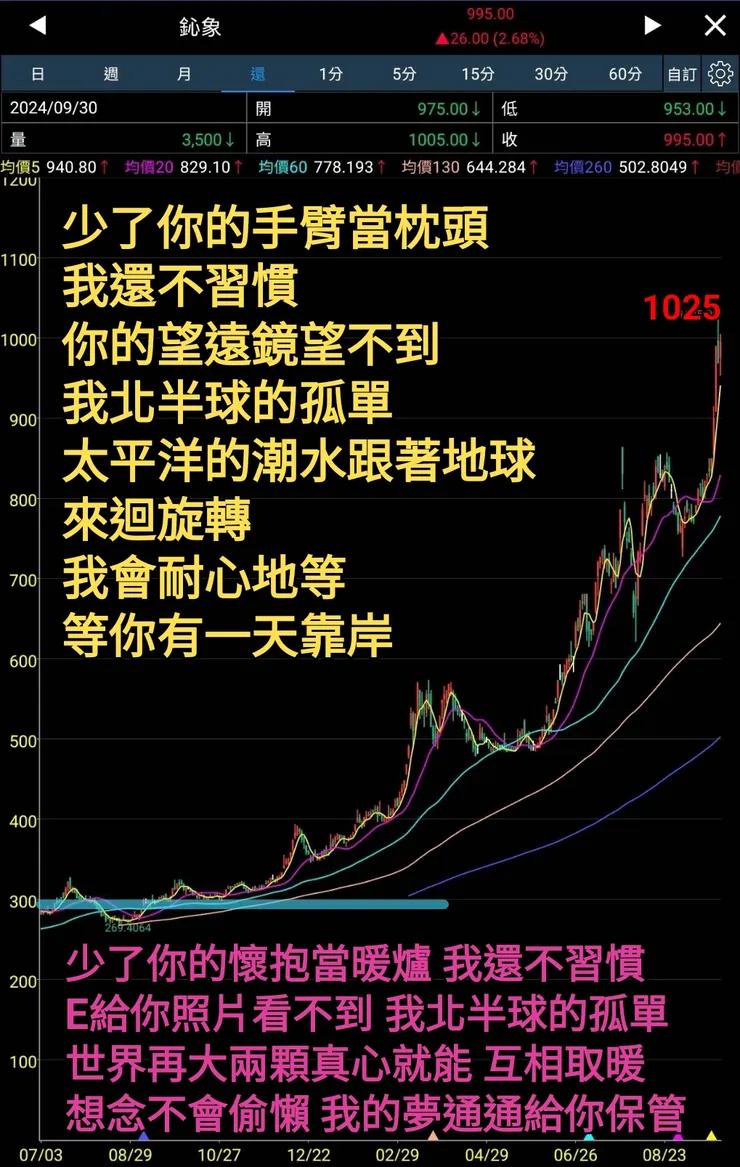The width and height of the screenshot is (740, 1167).
Task: Switch to the 5分 five-minute chart
Action: (403, 73)
